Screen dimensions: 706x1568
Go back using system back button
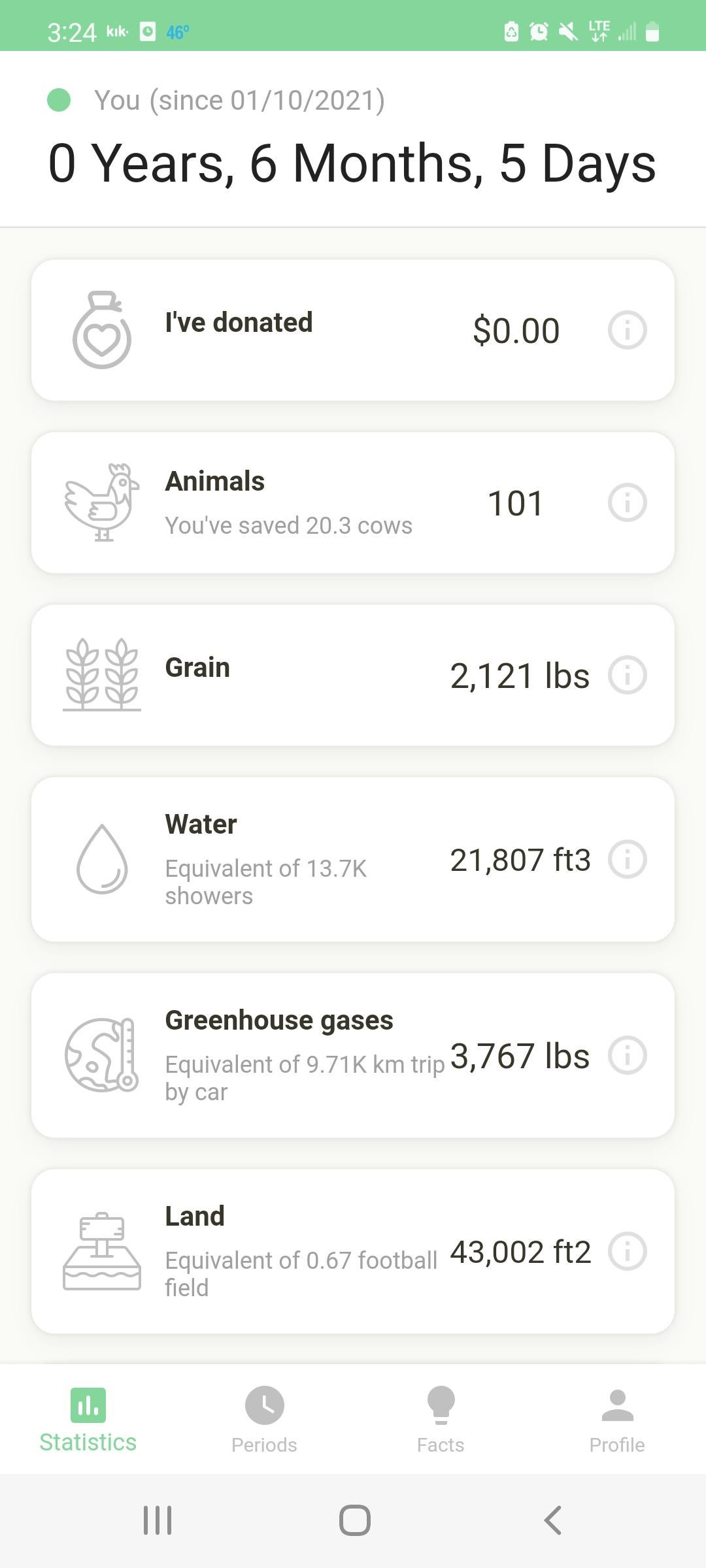[552, 1520]
